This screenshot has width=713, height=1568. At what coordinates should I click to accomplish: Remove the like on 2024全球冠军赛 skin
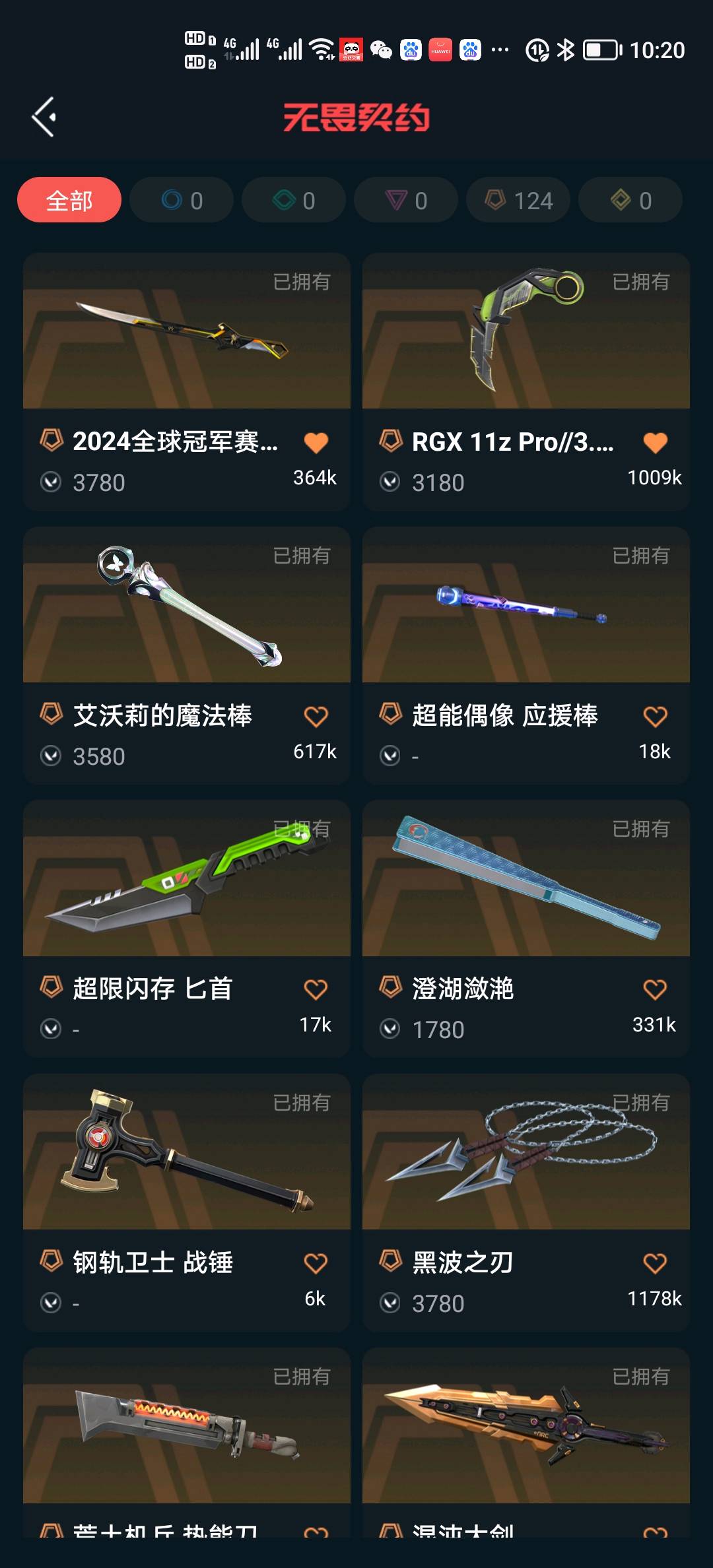pyautogui.click(x=316, y=442)
